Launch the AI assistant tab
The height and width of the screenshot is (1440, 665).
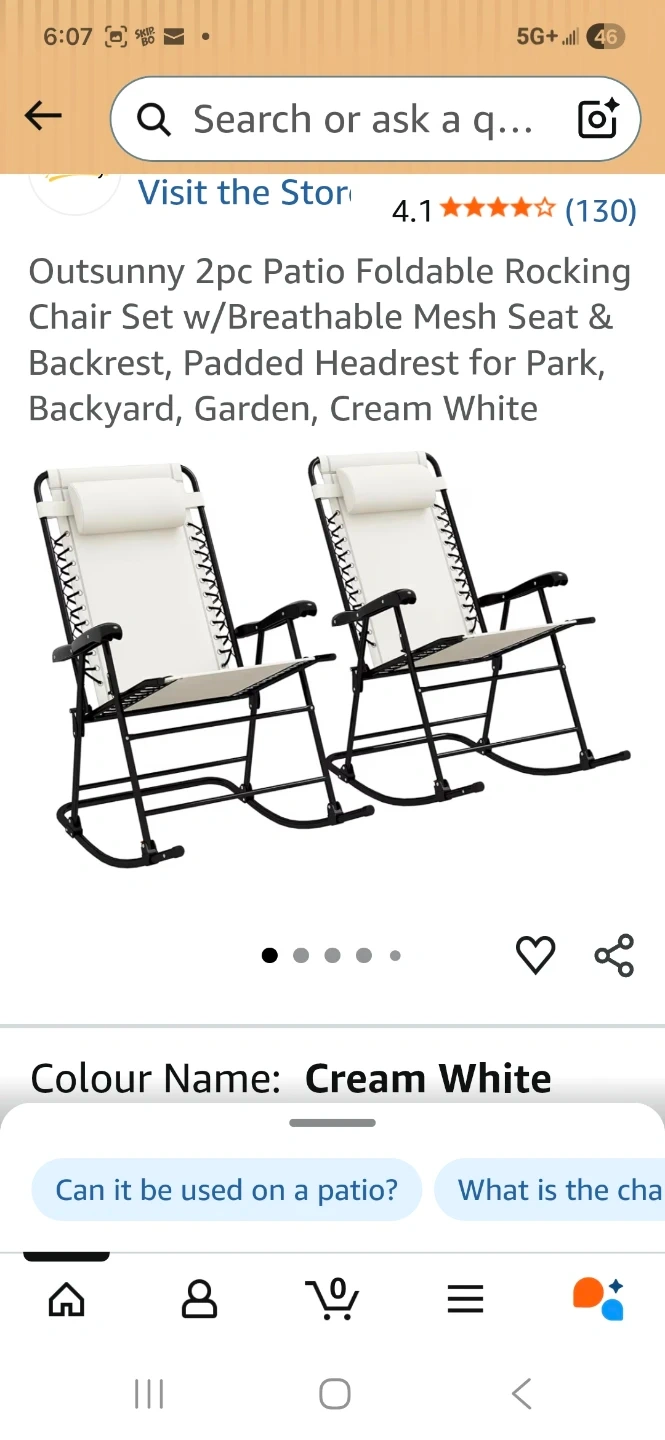point(598,1299)
